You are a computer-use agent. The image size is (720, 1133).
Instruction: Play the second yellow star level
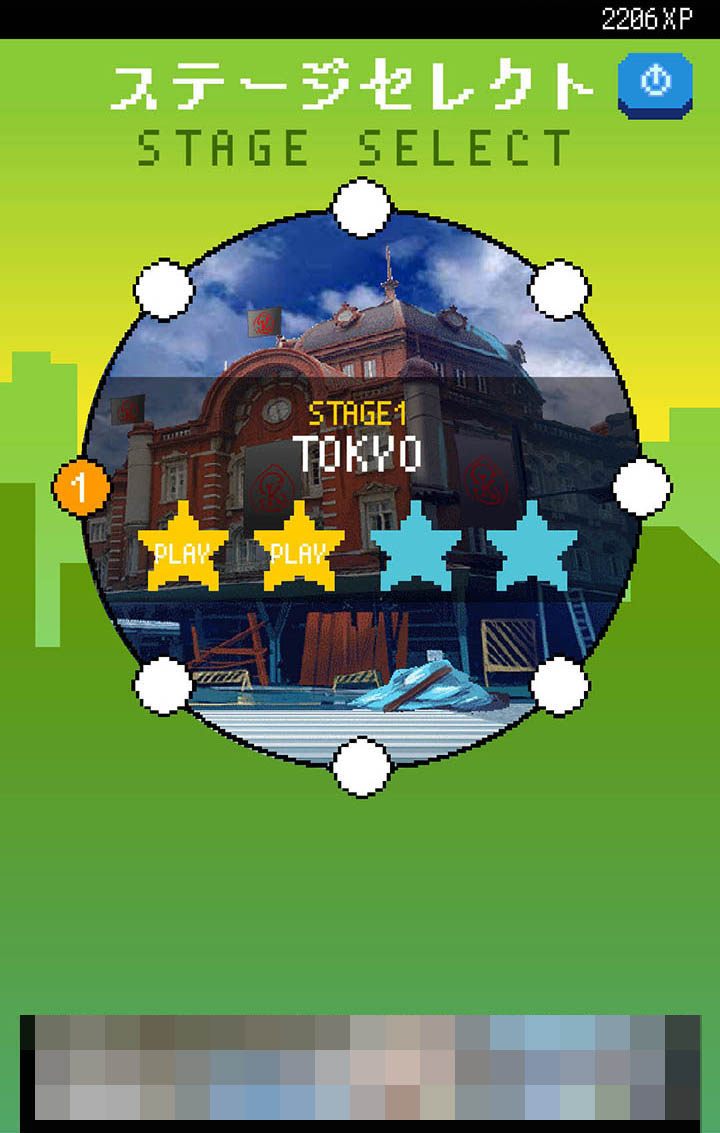(x=299, y=550)
